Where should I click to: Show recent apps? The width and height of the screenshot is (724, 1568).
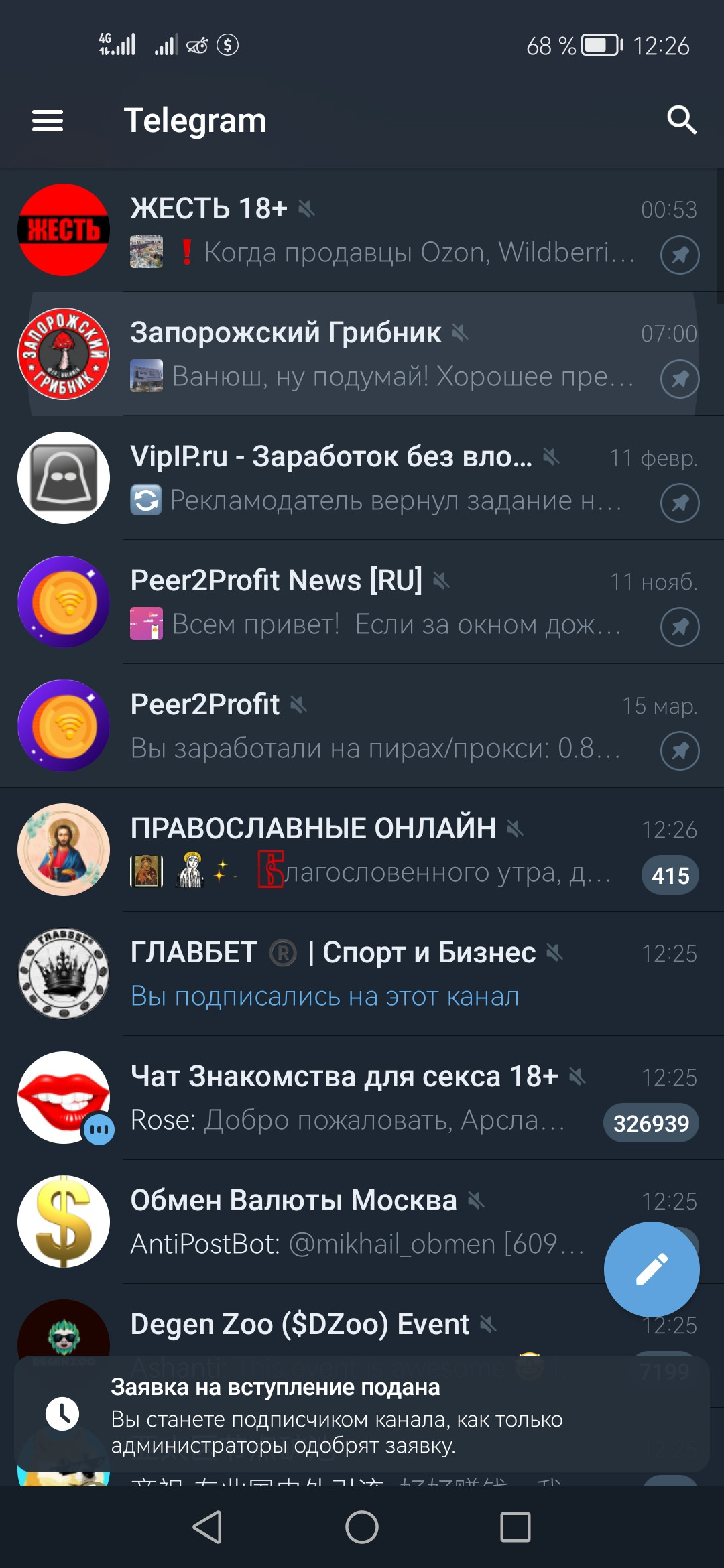[x=516, y=1527]
